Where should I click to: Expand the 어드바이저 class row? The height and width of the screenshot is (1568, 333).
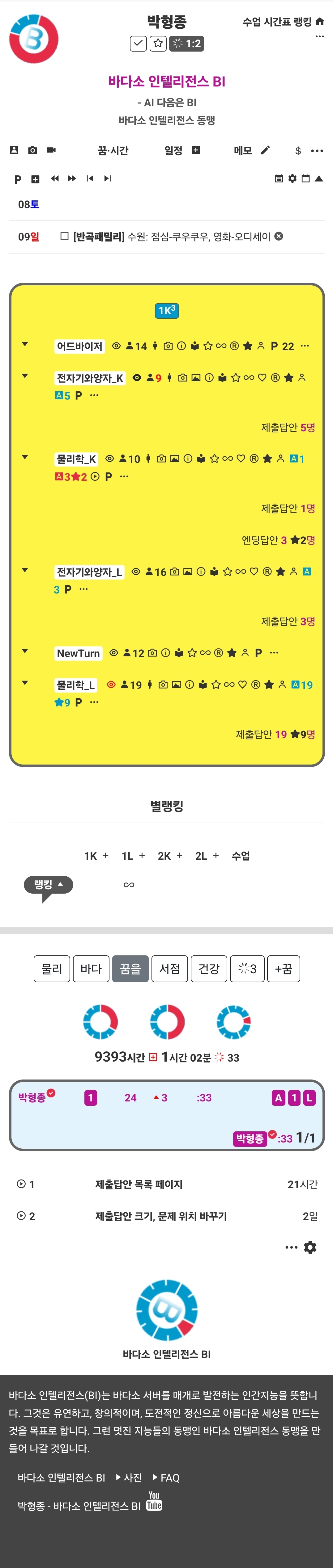pyautogui.click(x=25, y=345)
